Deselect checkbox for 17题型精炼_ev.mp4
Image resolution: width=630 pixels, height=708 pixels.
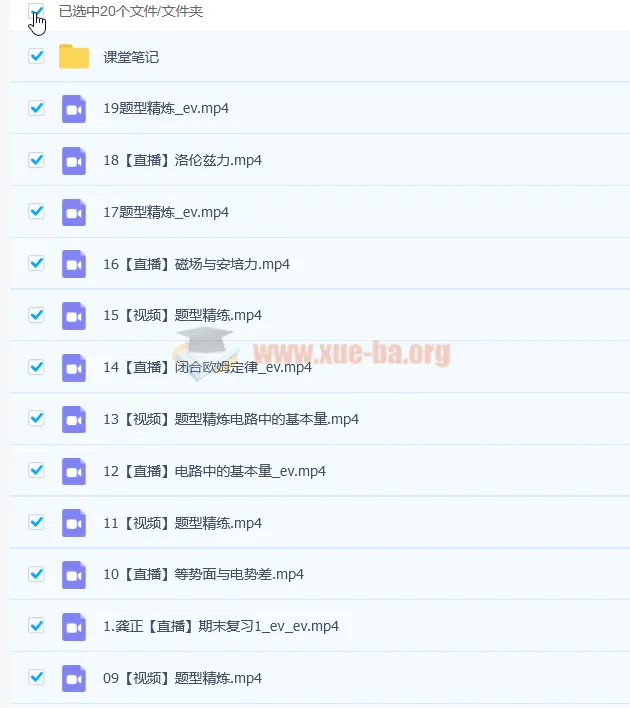(x=37, y=211)
